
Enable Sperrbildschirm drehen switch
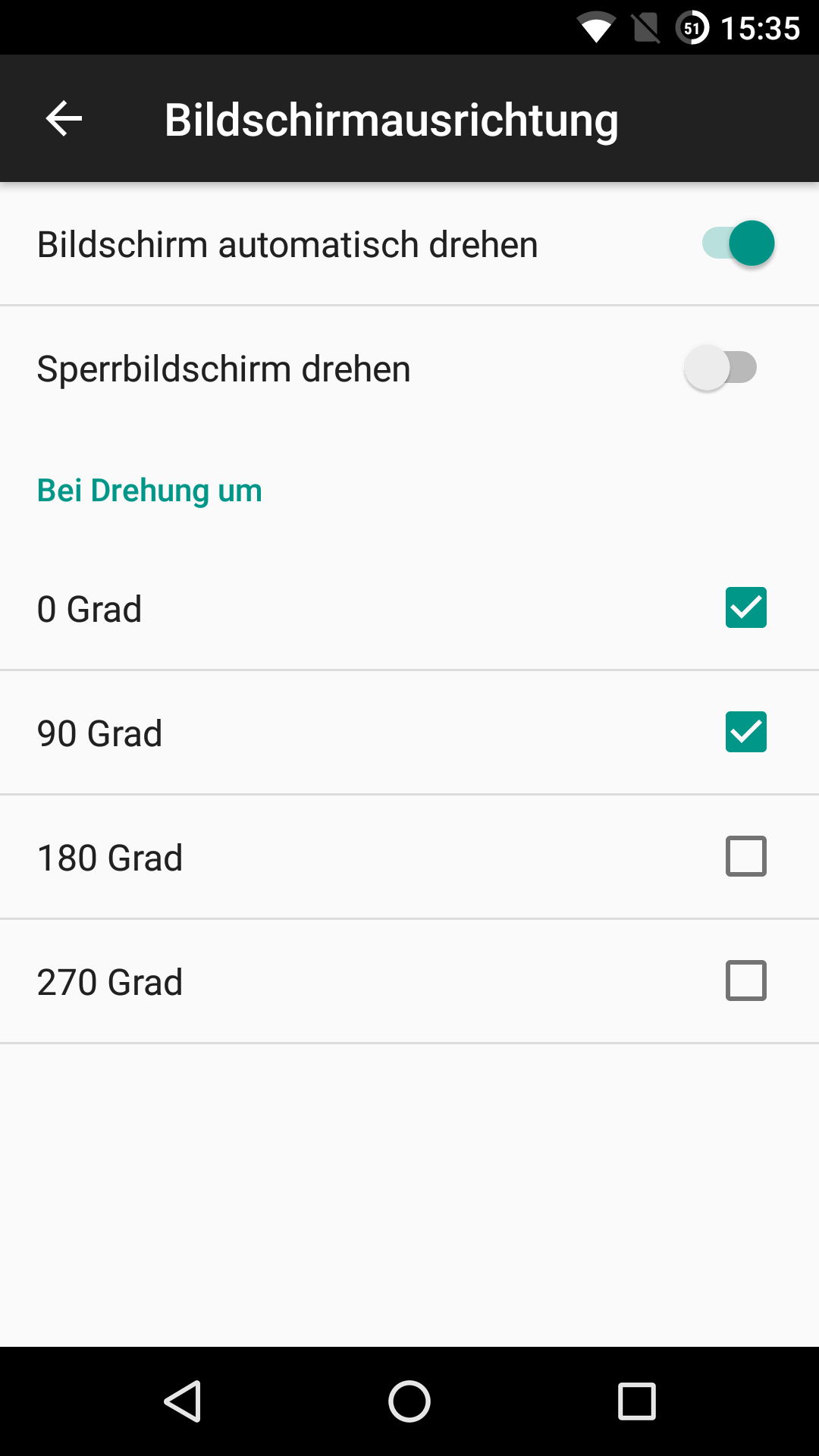pos(720,368)
